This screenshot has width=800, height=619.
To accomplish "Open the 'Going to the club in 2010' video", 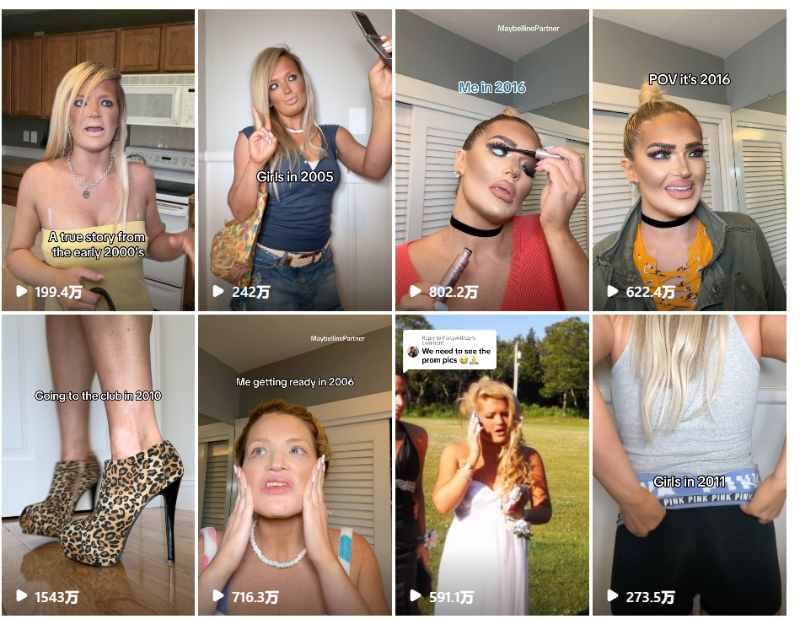I will coord(98,465).
